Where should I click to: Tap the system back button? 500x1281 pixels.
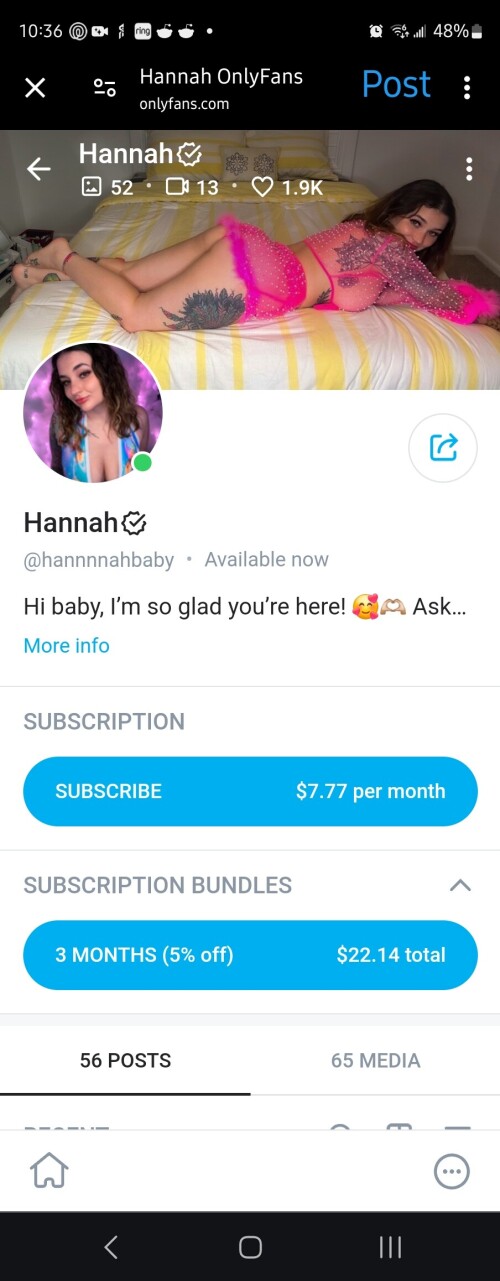click(x=111, y=1246)
